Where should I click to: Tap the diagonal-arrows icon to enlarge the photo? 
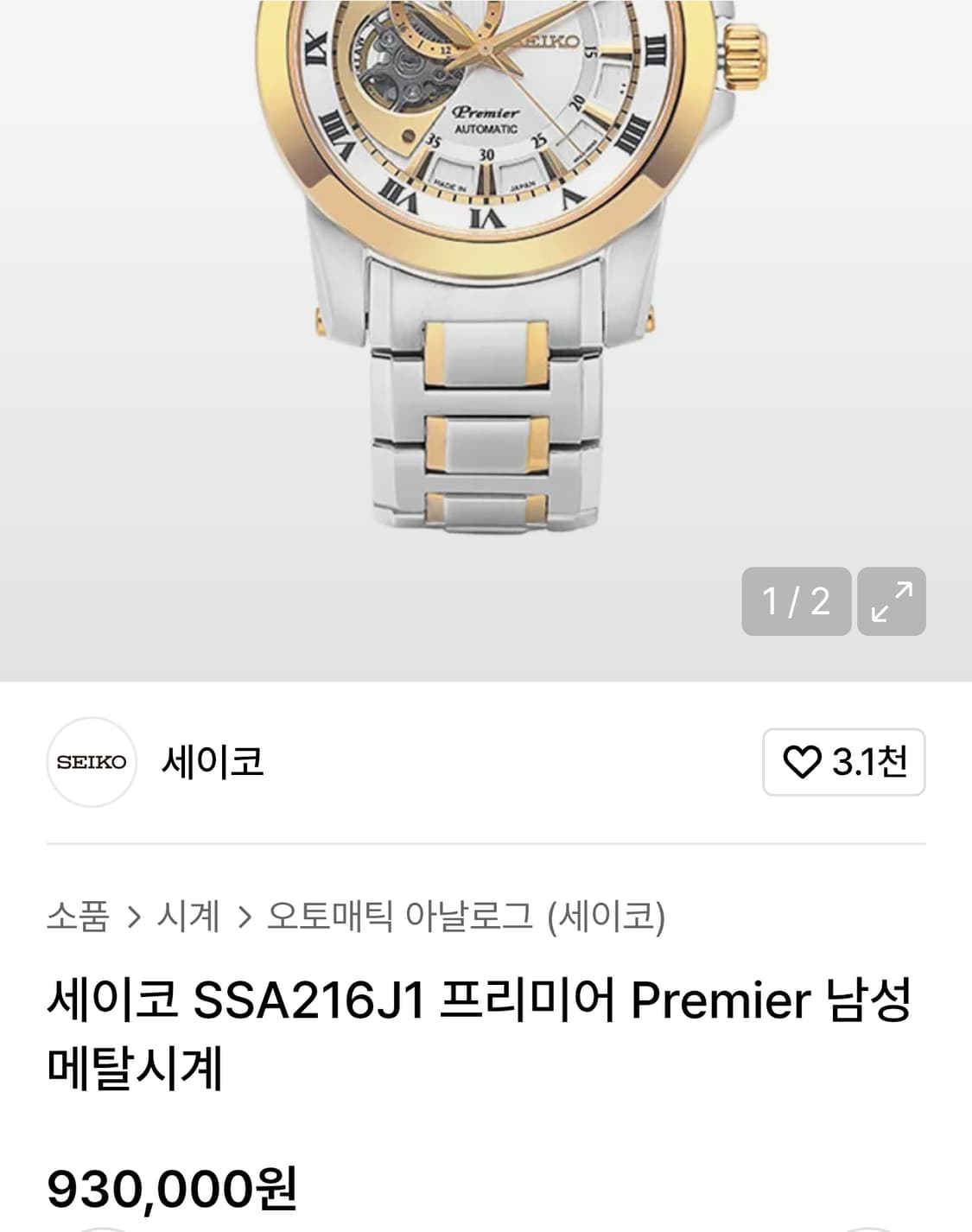coord(892,600)
